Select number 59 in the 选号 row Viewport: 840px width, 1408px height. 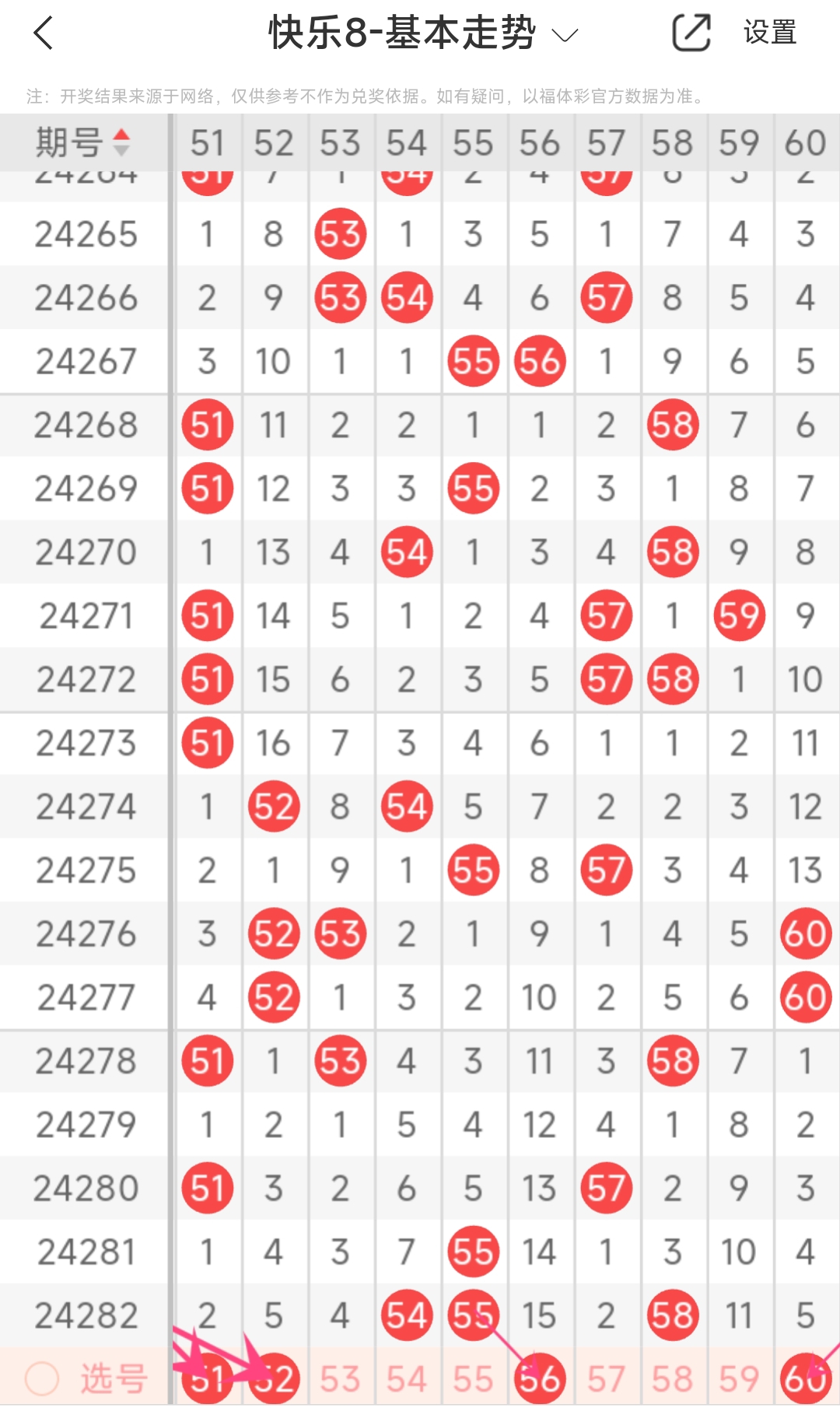point(739,1379)
